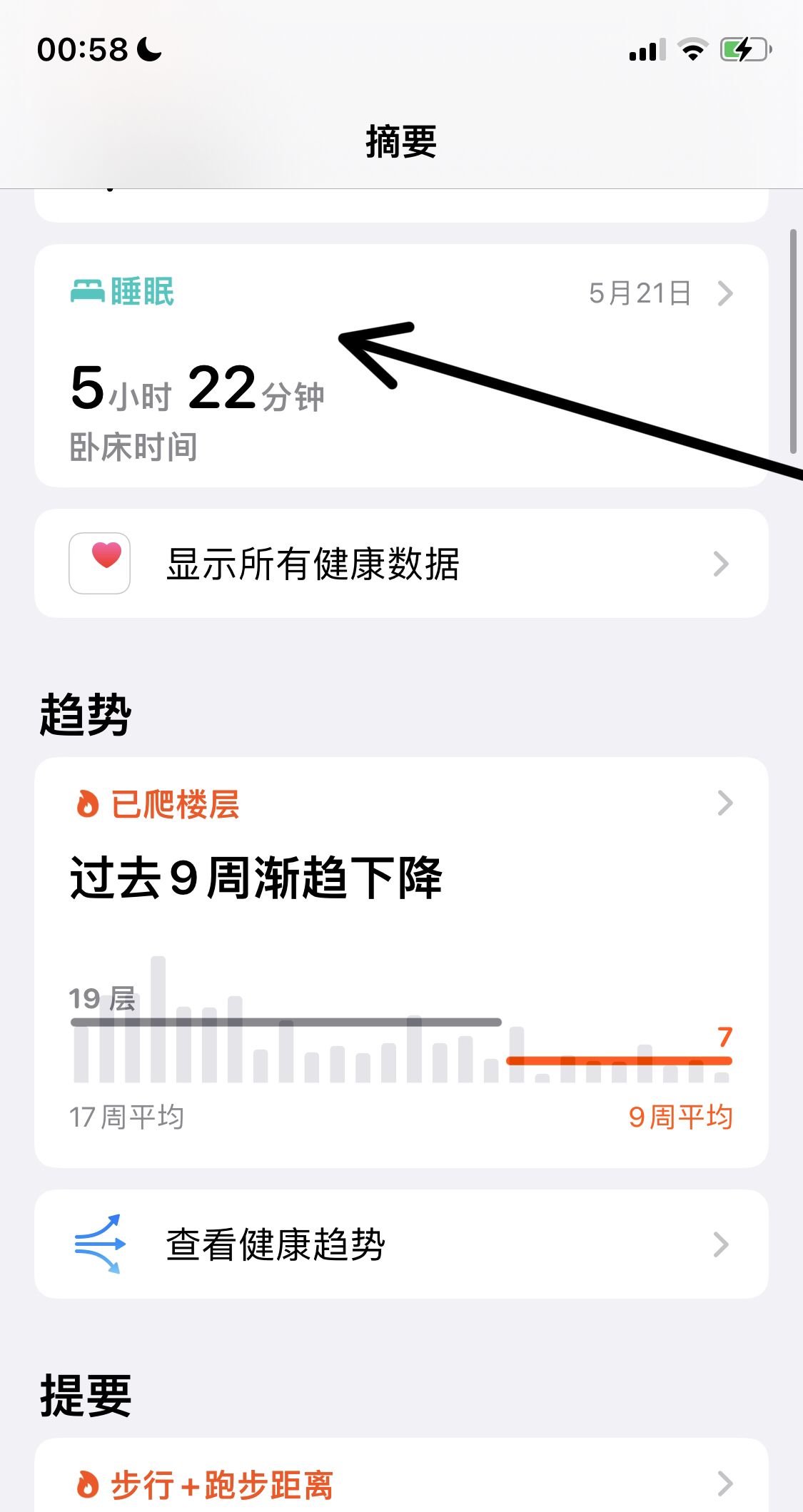803x1512 pixels.
Task: Tap the 5月21日 date on the sleep card
Action: [x=639, y=293]
